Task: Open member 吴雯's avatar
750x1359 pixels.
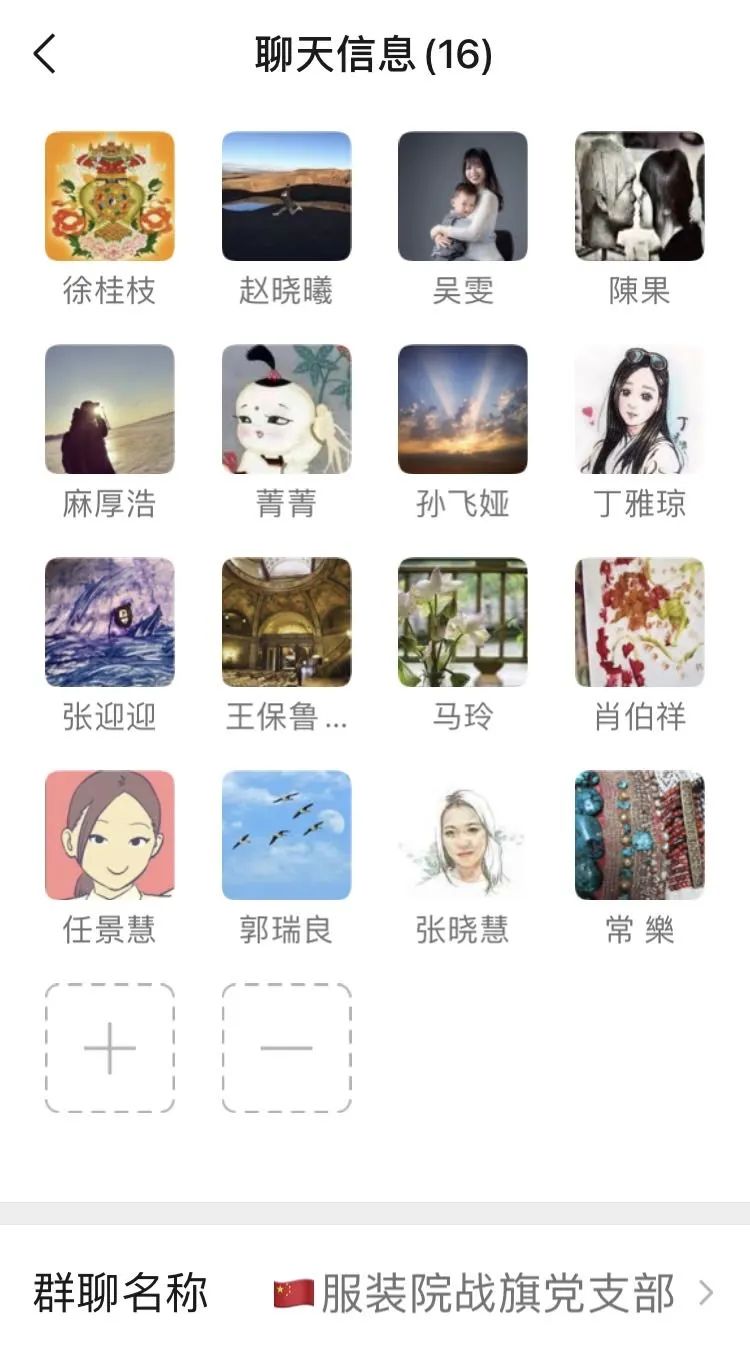Action: coord(463,196)
